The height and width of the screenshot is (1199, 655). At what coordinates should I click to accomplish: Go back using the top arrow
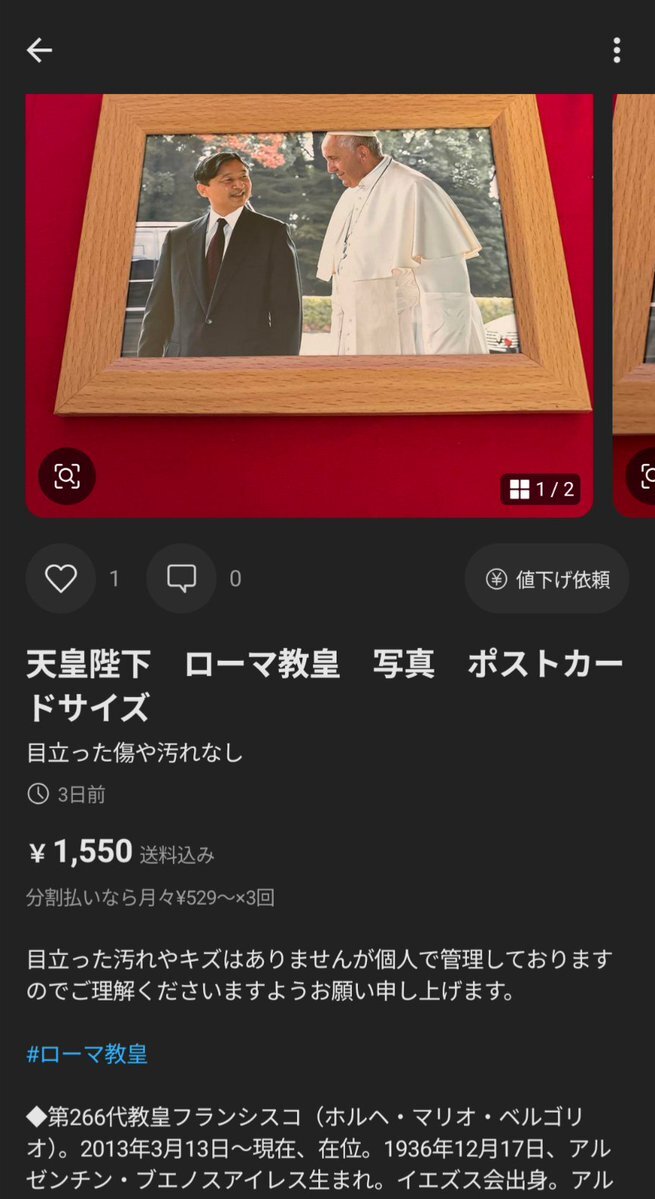(x=39, y=50)
